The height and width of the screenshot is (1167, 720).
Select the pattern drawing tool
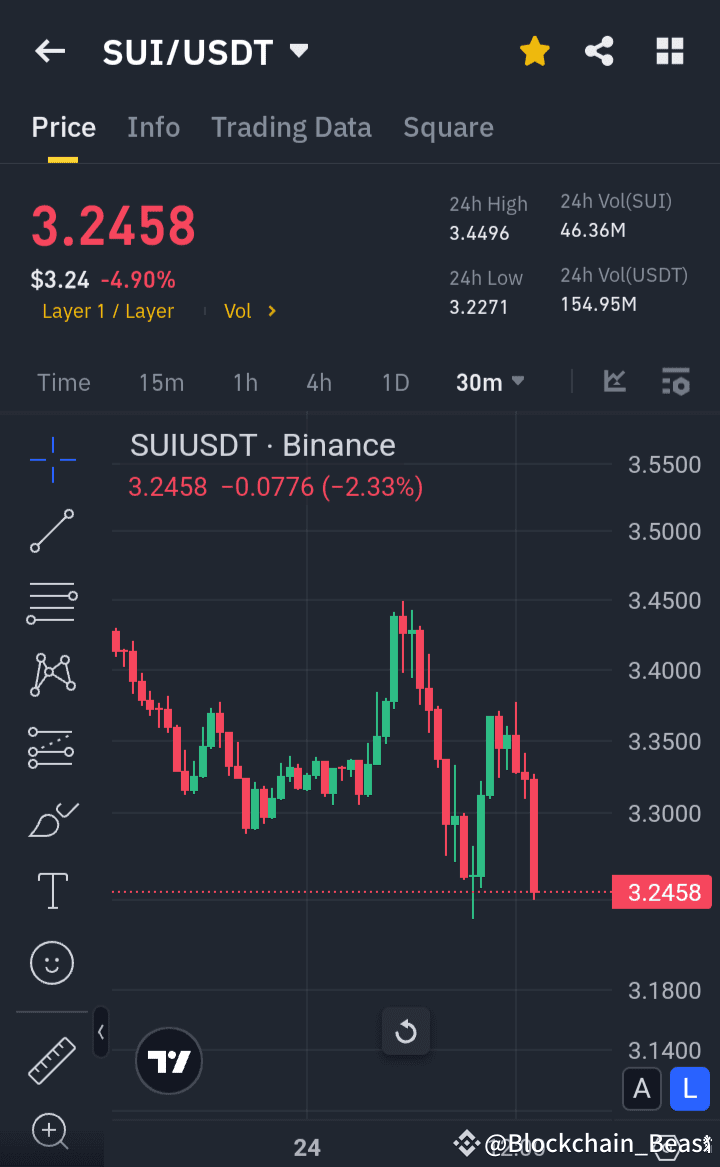pyautogui.click(x=51, y=674)
